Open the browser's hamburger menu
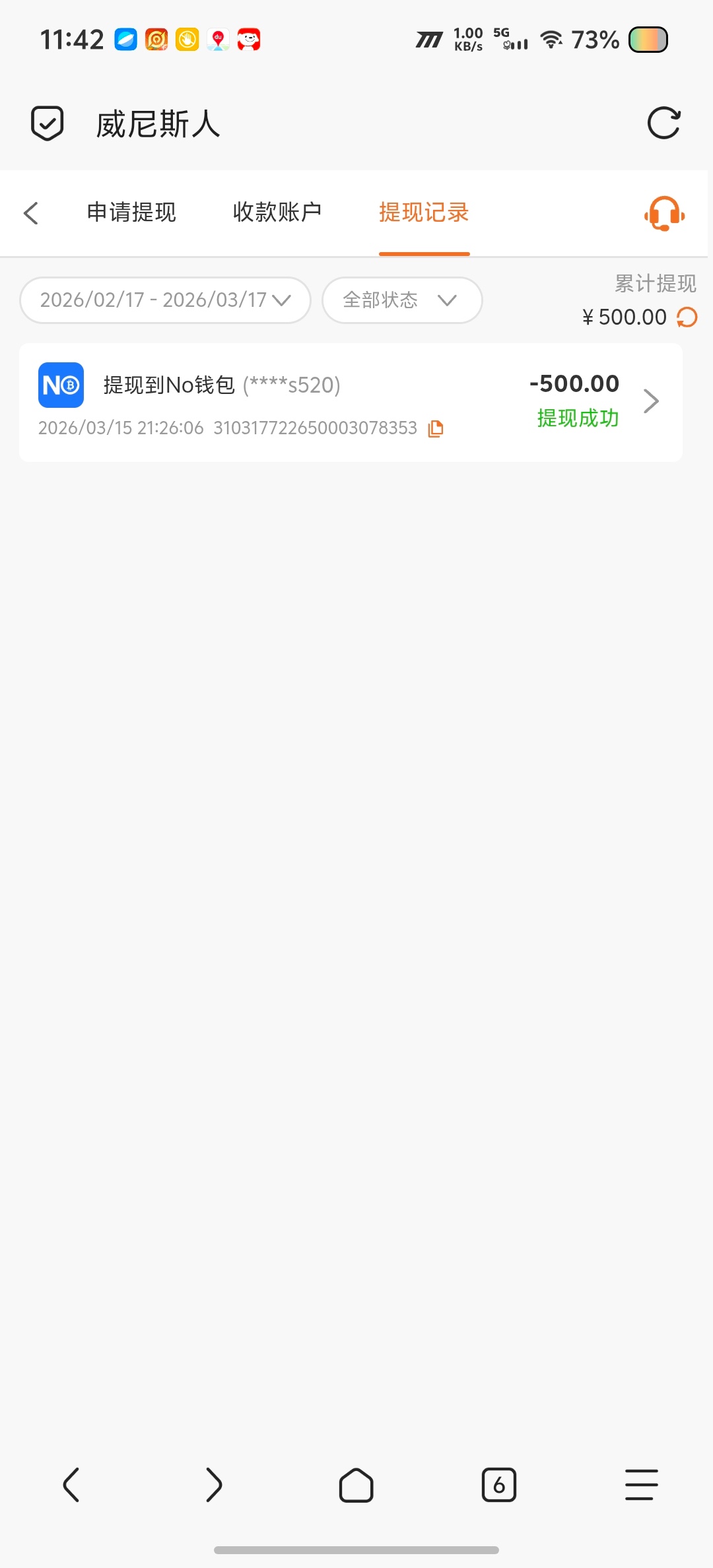Viewport: 713px width, 1568px height. click(641, 1486)
